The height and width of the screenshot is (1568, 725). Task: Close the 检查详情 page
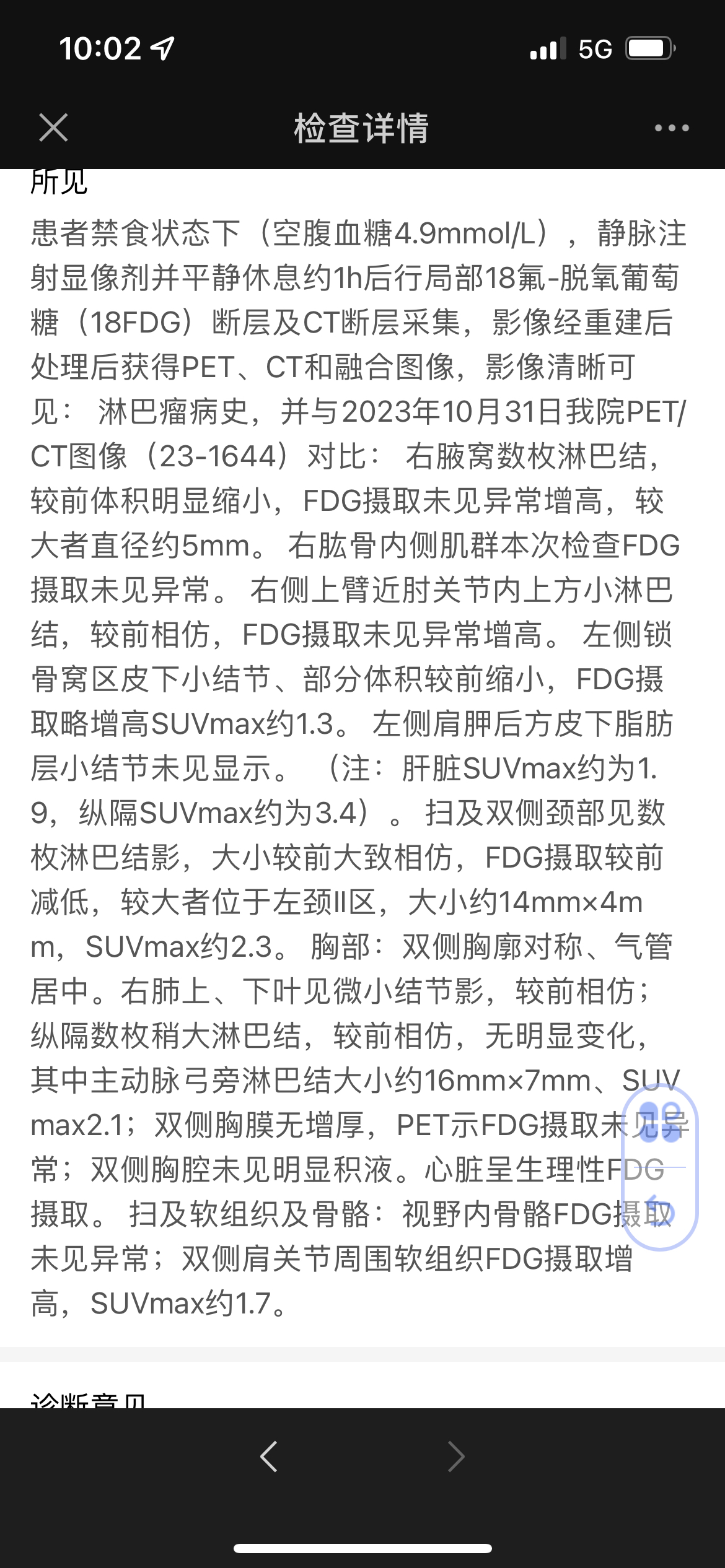click(x=53, y=128)
